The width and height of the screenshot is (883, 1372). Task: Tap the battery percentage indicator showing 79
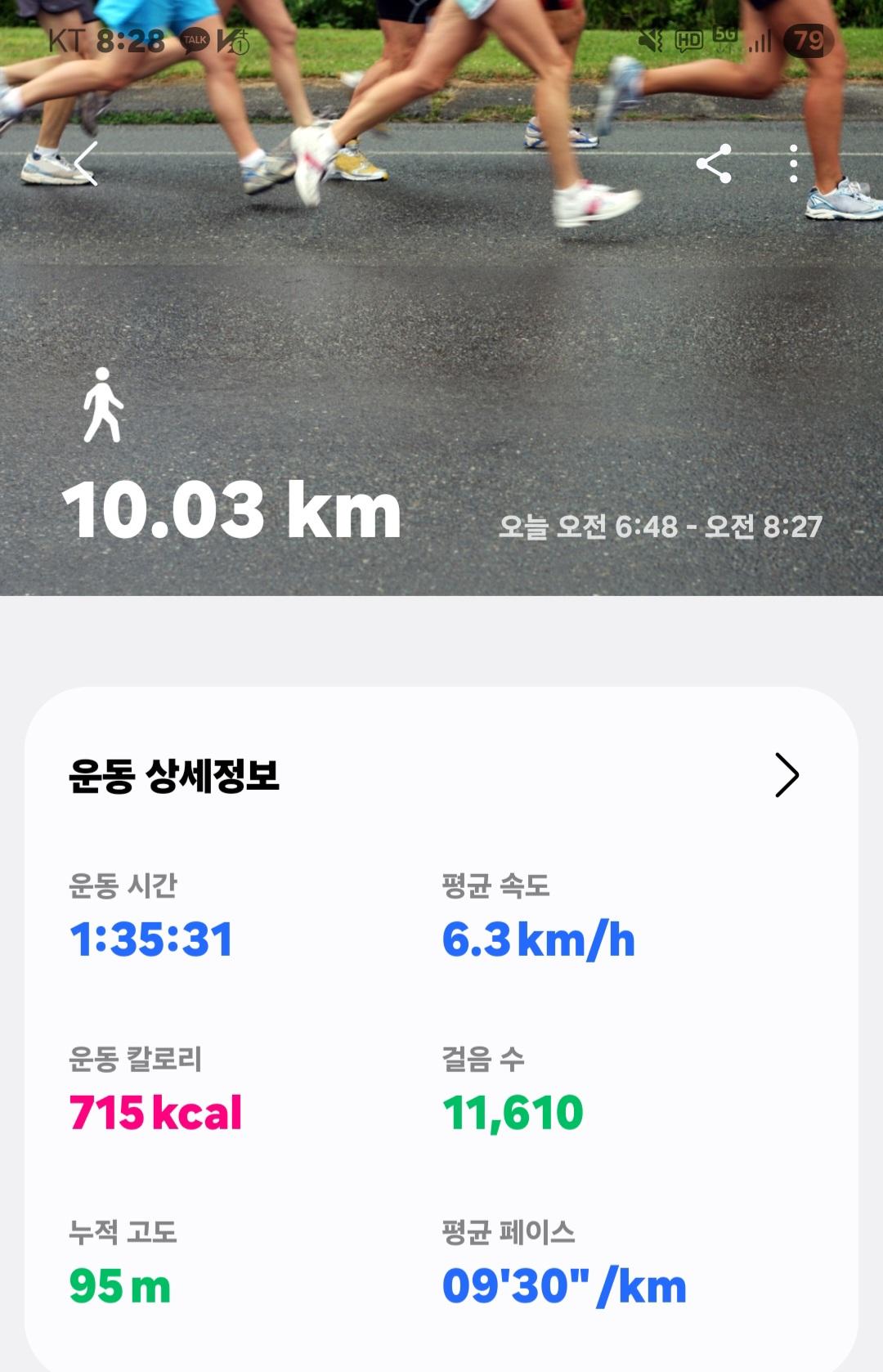pos(808,38)
